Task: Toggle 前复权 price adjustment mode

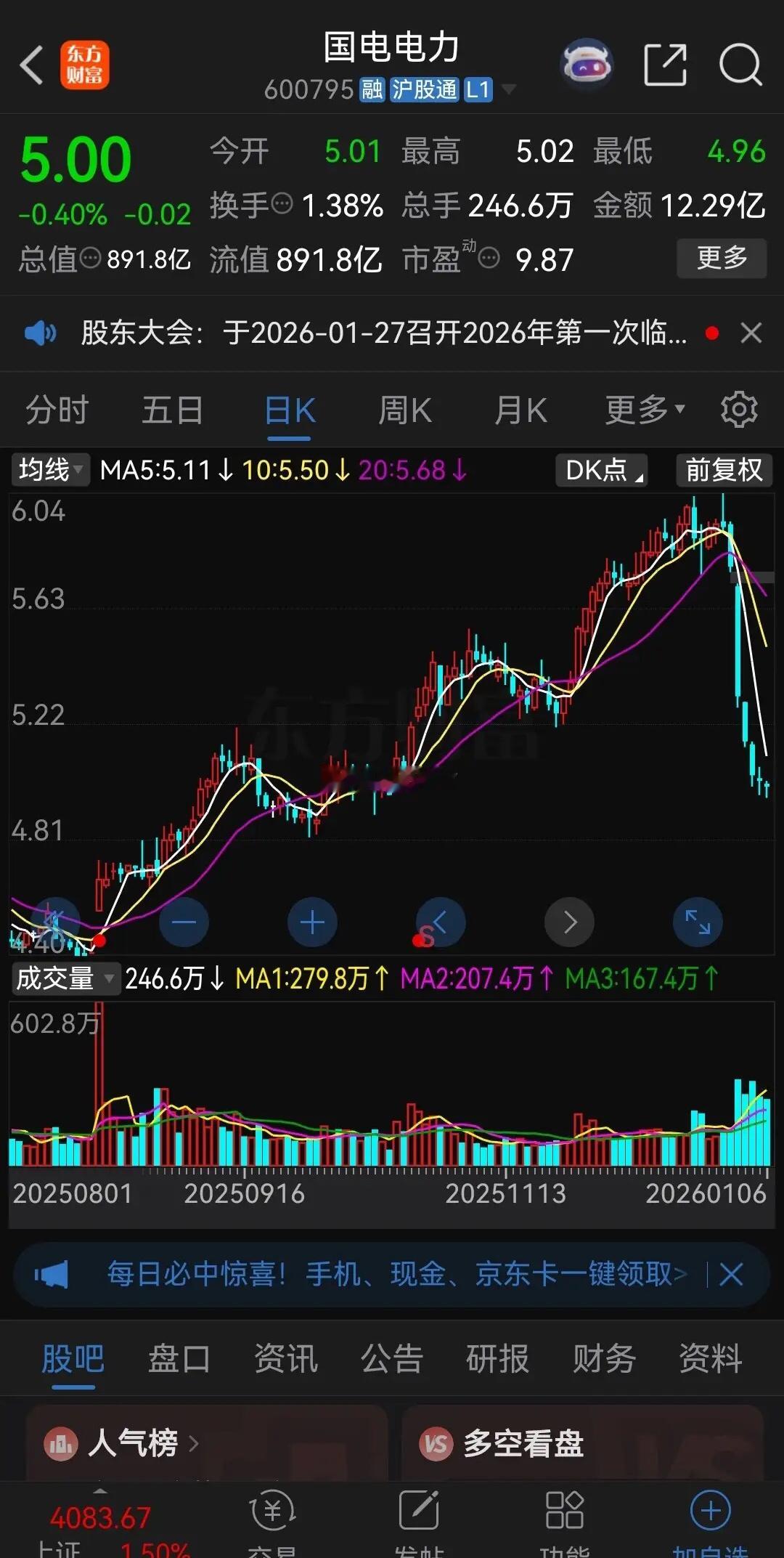Action: [723, 470]
